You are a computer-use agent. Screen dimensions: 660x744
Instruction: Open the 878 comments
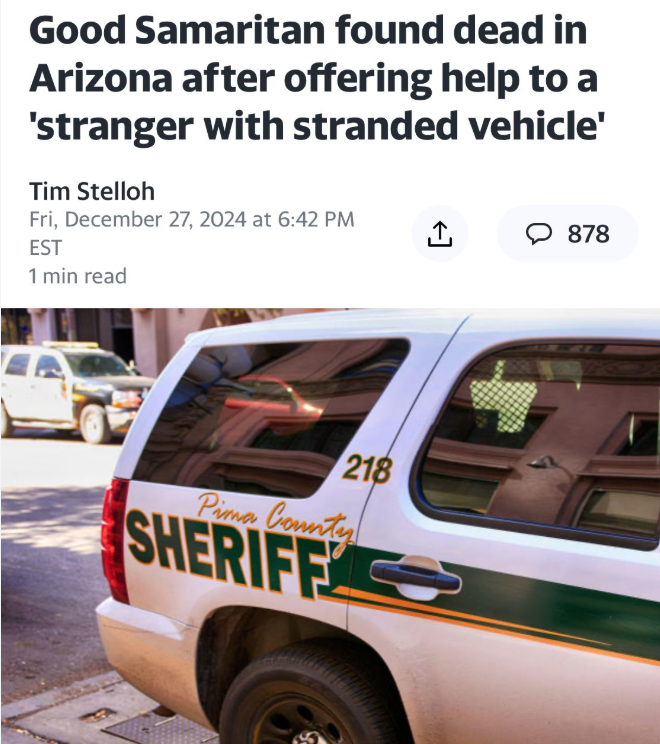[x=567, y=234]
